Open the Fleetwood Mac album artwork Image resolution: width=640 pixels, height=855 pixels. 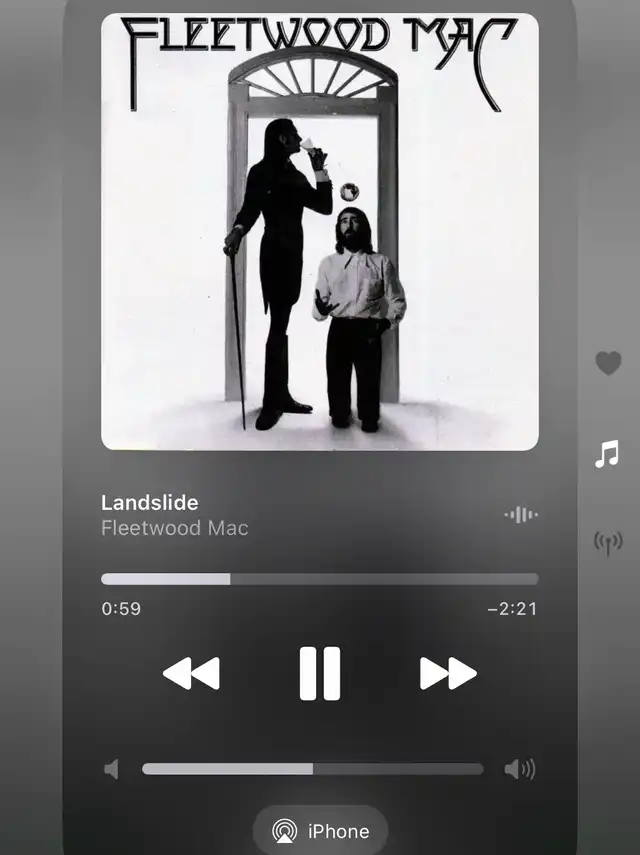tap(320, 232)
